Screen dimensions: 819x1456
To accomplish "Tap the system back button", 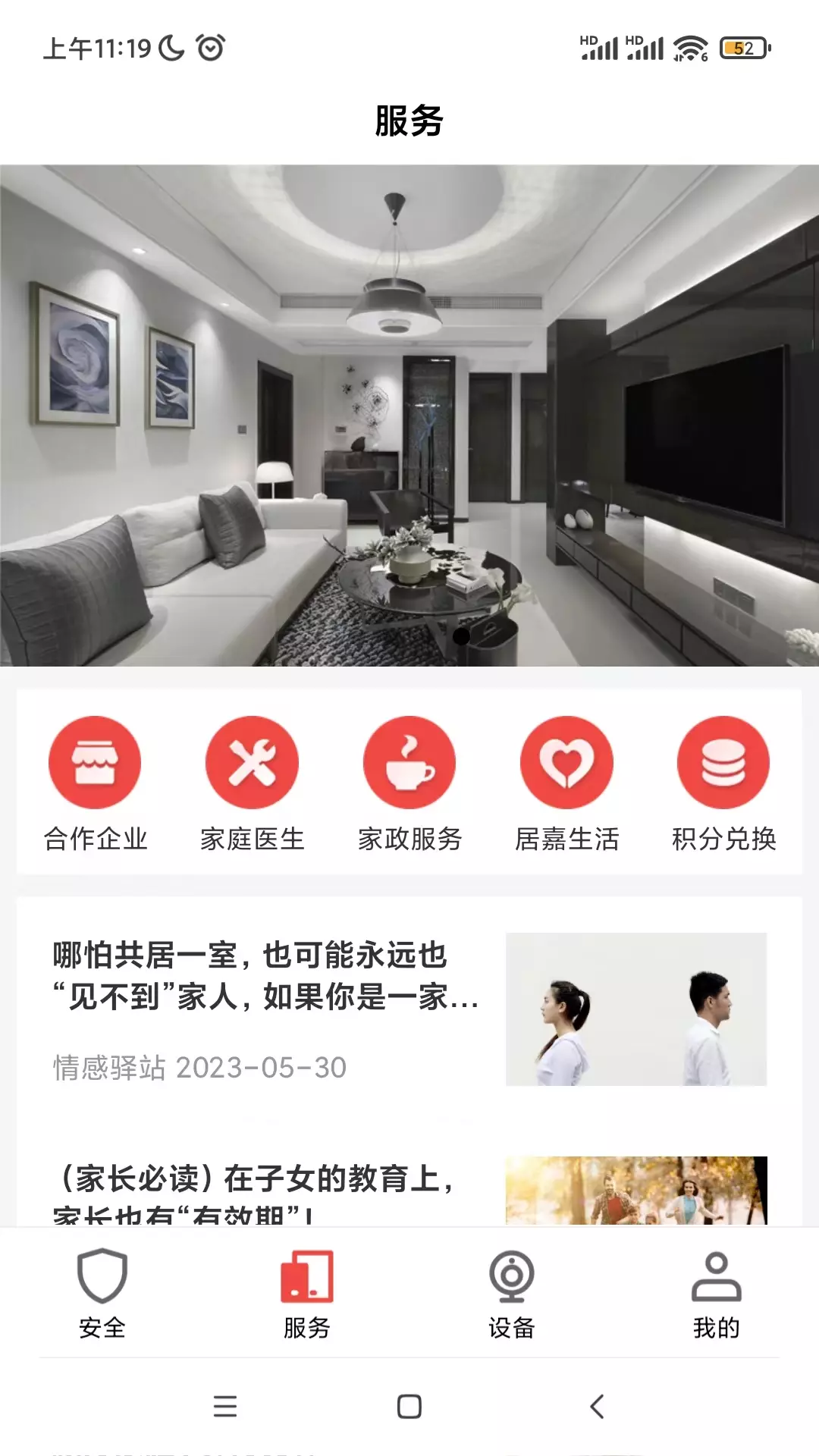I will [597, 1407].
